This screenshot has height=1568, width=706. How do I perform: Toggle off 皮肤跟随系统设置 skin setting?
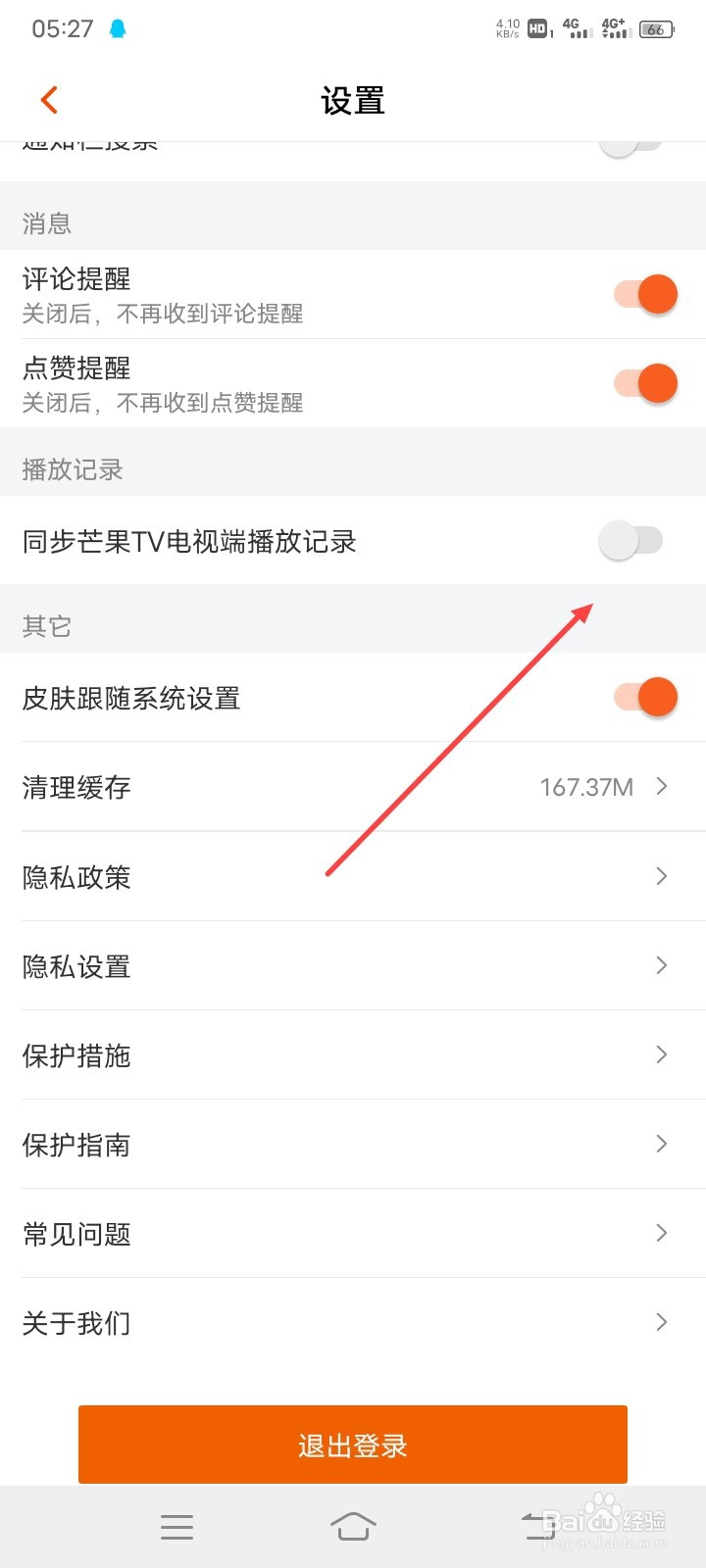click(644, 697)
